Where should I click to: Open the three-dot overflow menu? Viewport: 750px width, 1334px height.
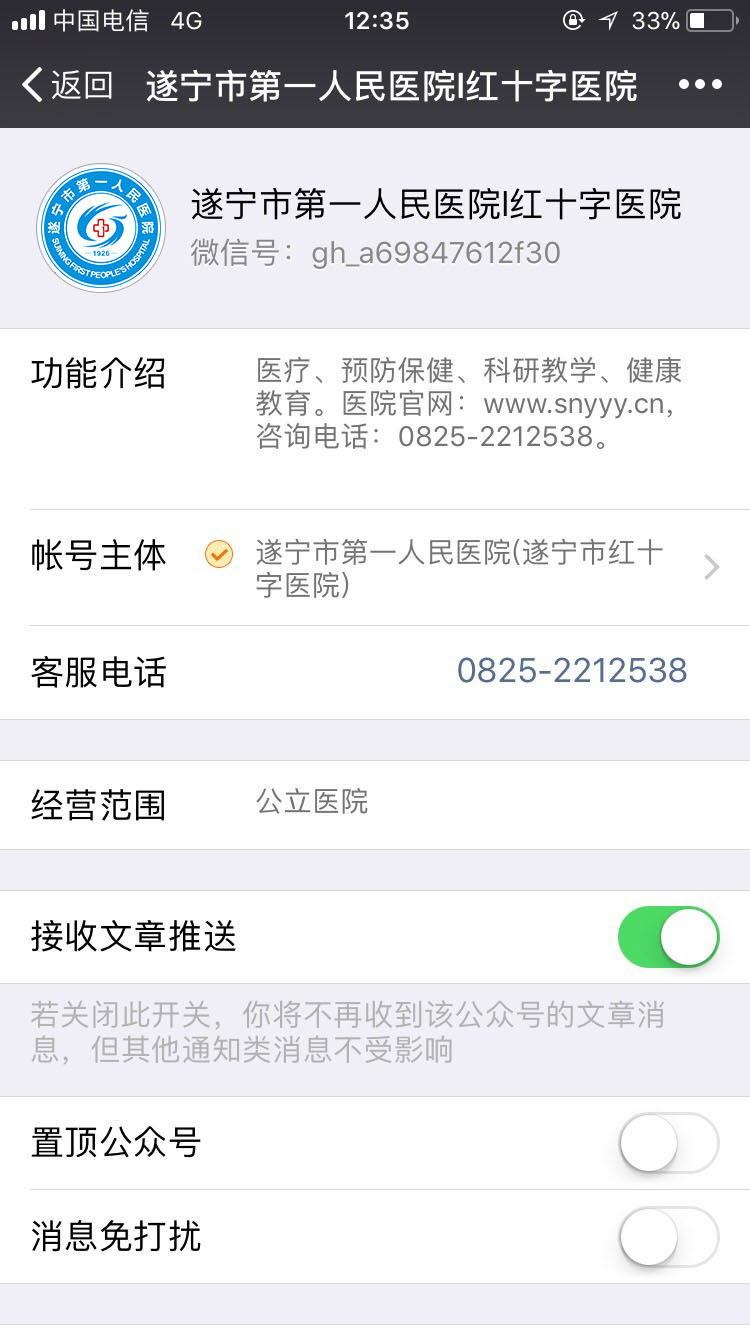700,85
